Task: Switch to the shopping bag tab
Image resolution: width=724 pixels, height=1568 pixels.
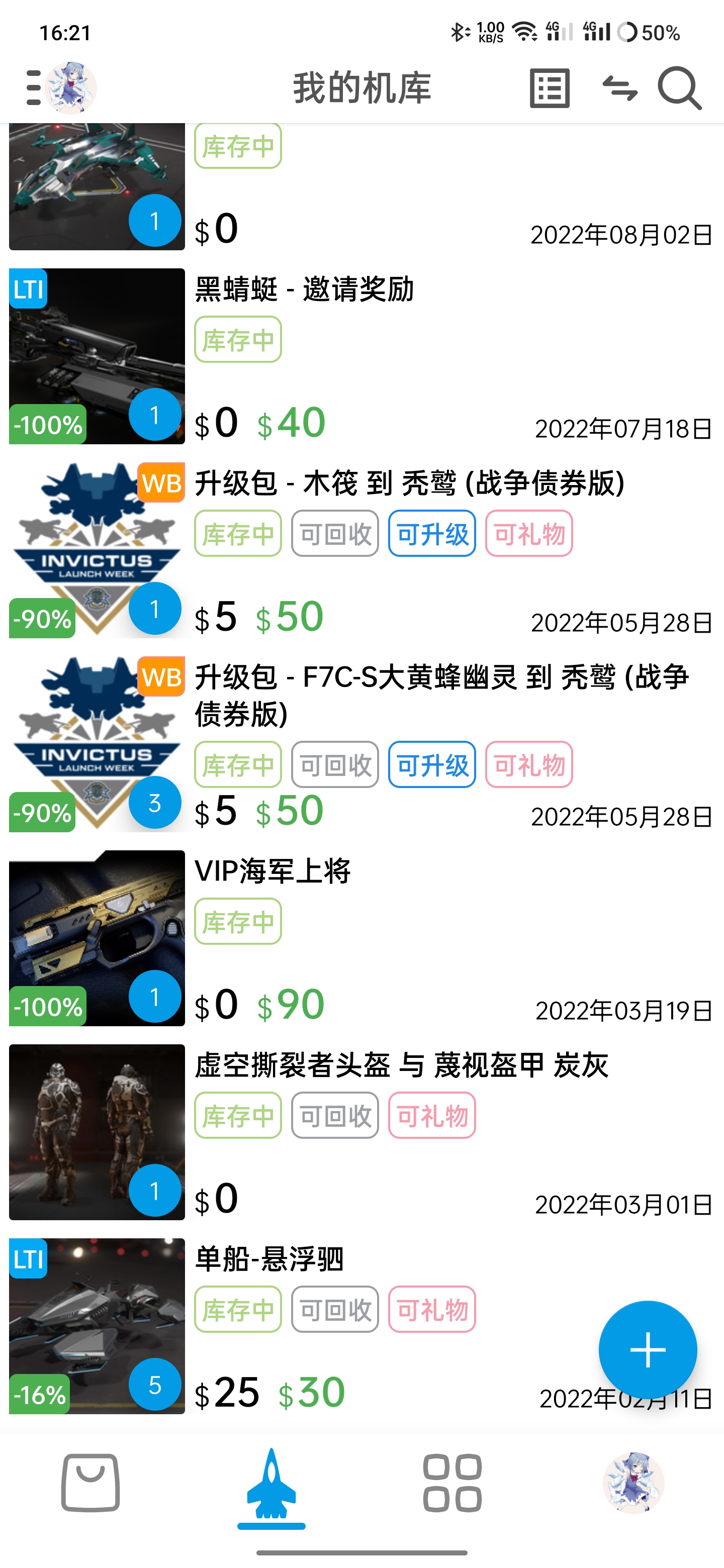Action: 90,1483
